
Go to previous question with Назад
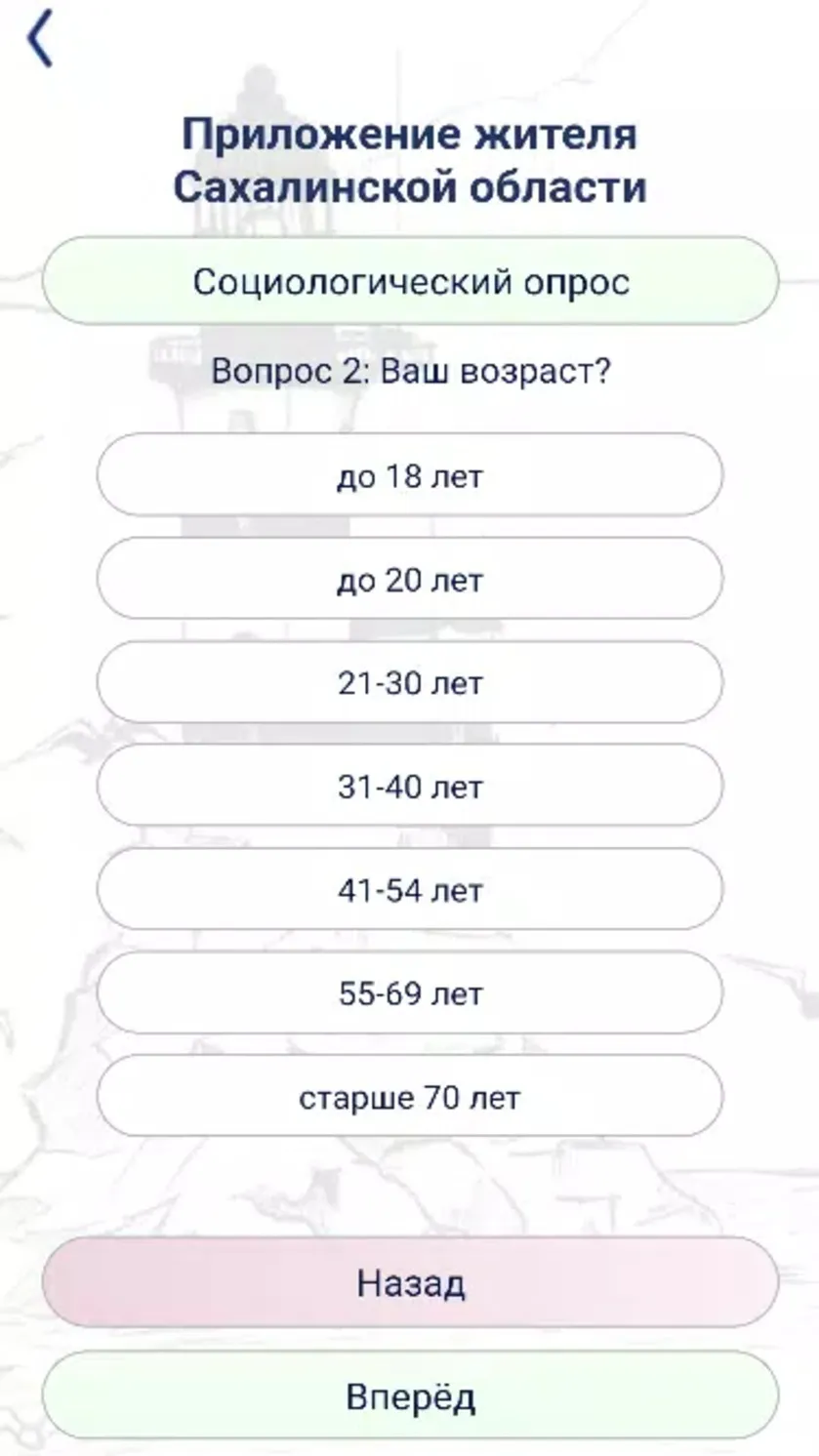click(410, 1282)
